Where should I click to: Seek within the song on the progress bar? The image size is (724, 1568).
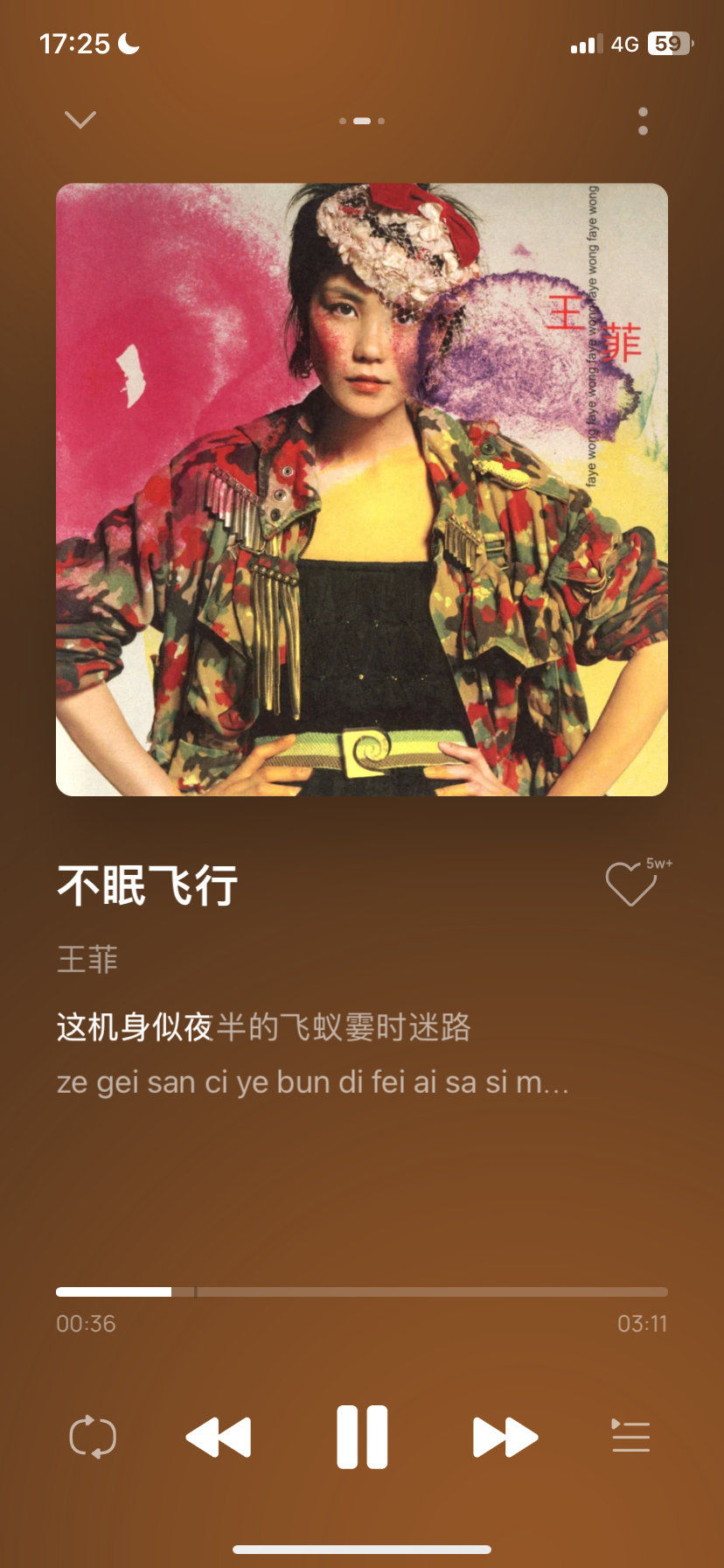(362, 1291)
